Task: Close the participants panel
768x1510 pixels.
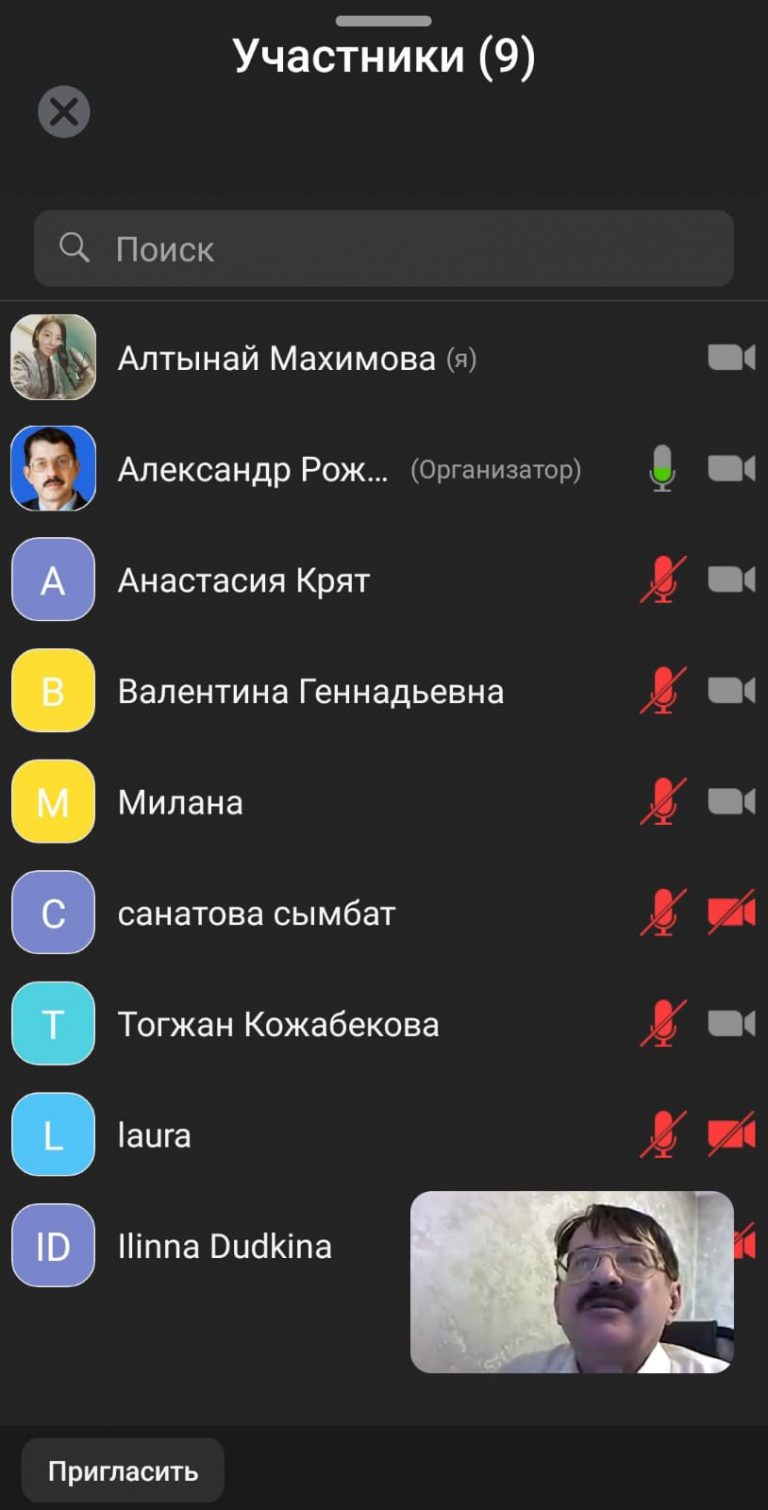Action: coord(64,112)
